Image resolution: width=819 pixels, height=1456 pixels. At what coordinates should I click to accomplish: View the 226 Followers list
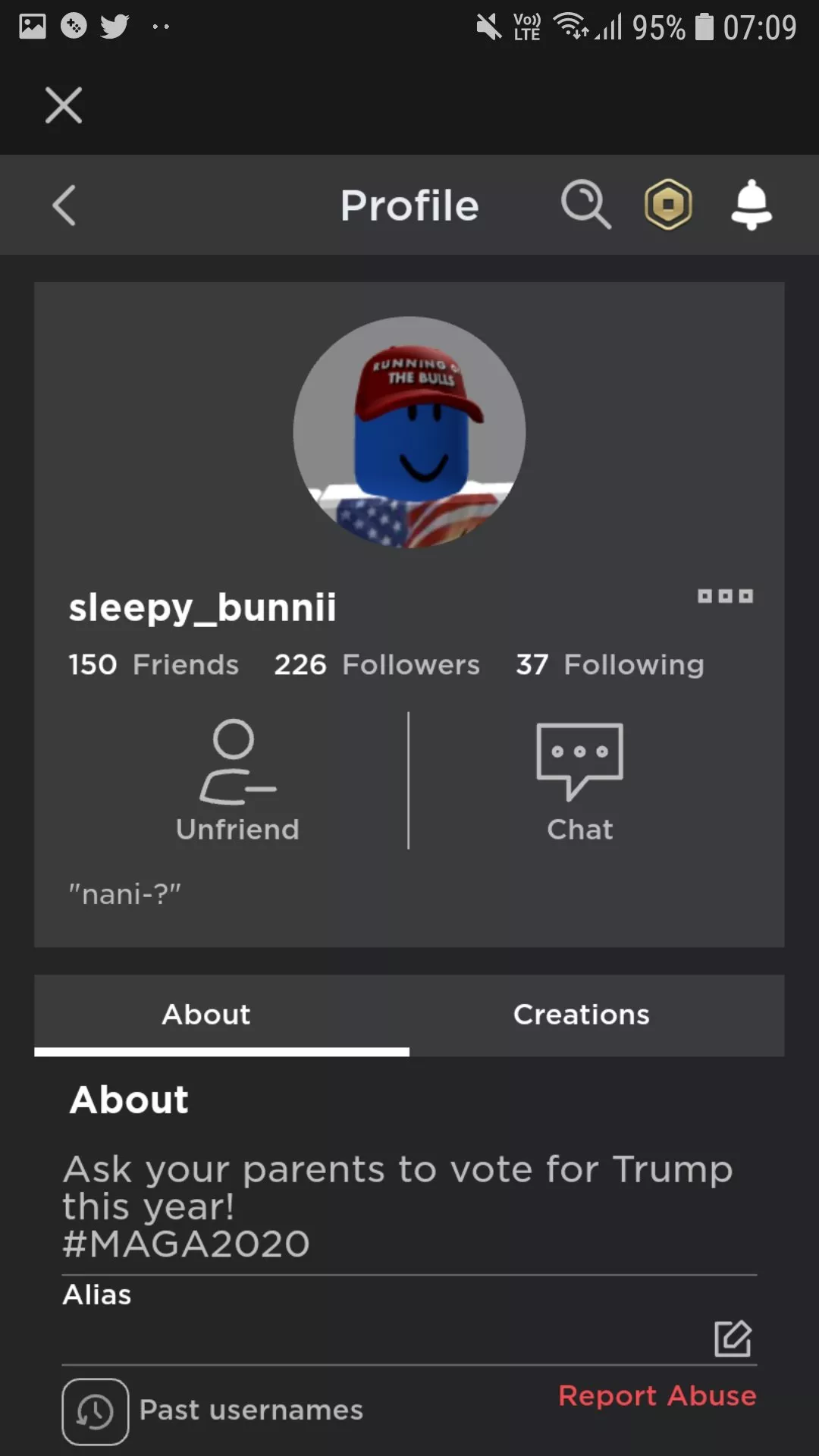tap(377, 664)
